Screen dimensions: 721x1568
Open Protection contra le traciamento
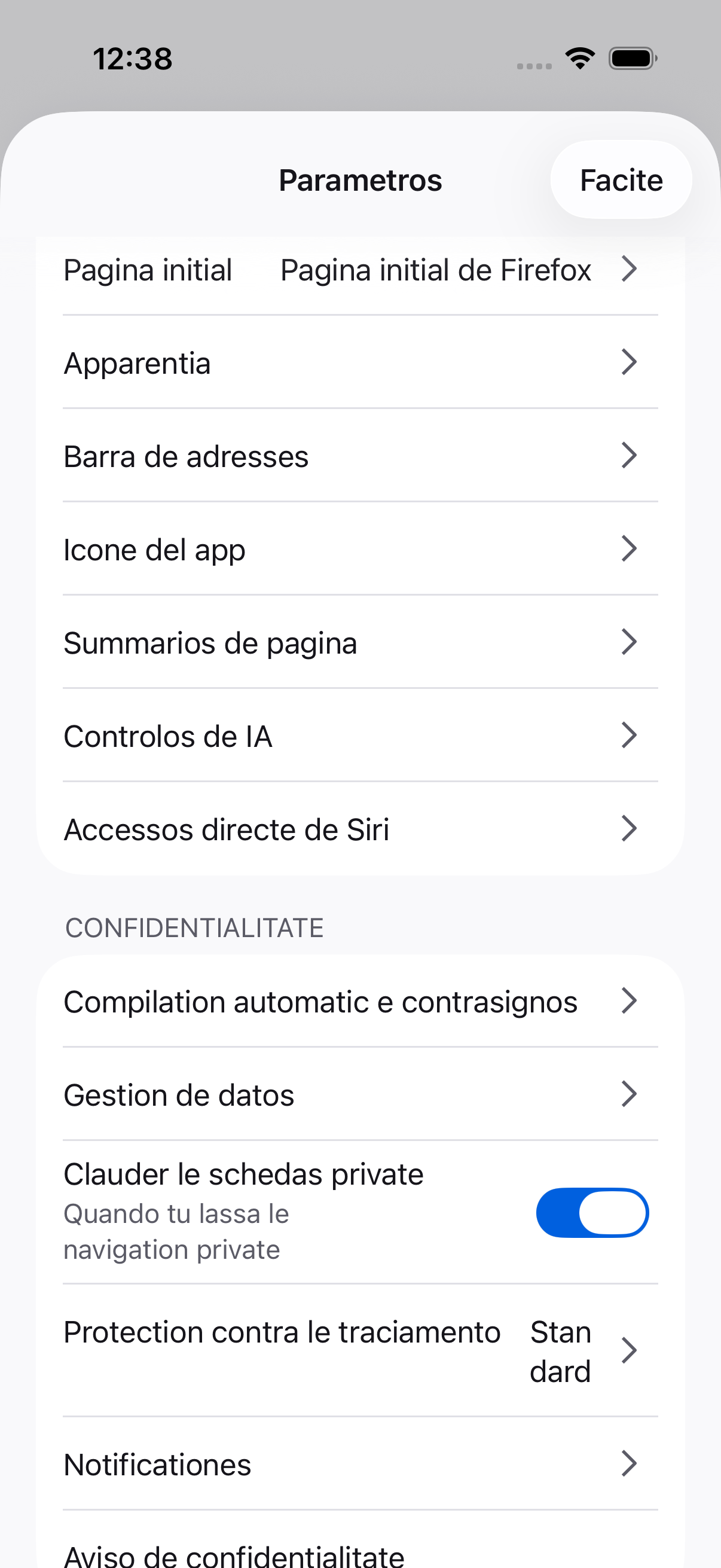pyautogui.click(x=360, y=1351)
